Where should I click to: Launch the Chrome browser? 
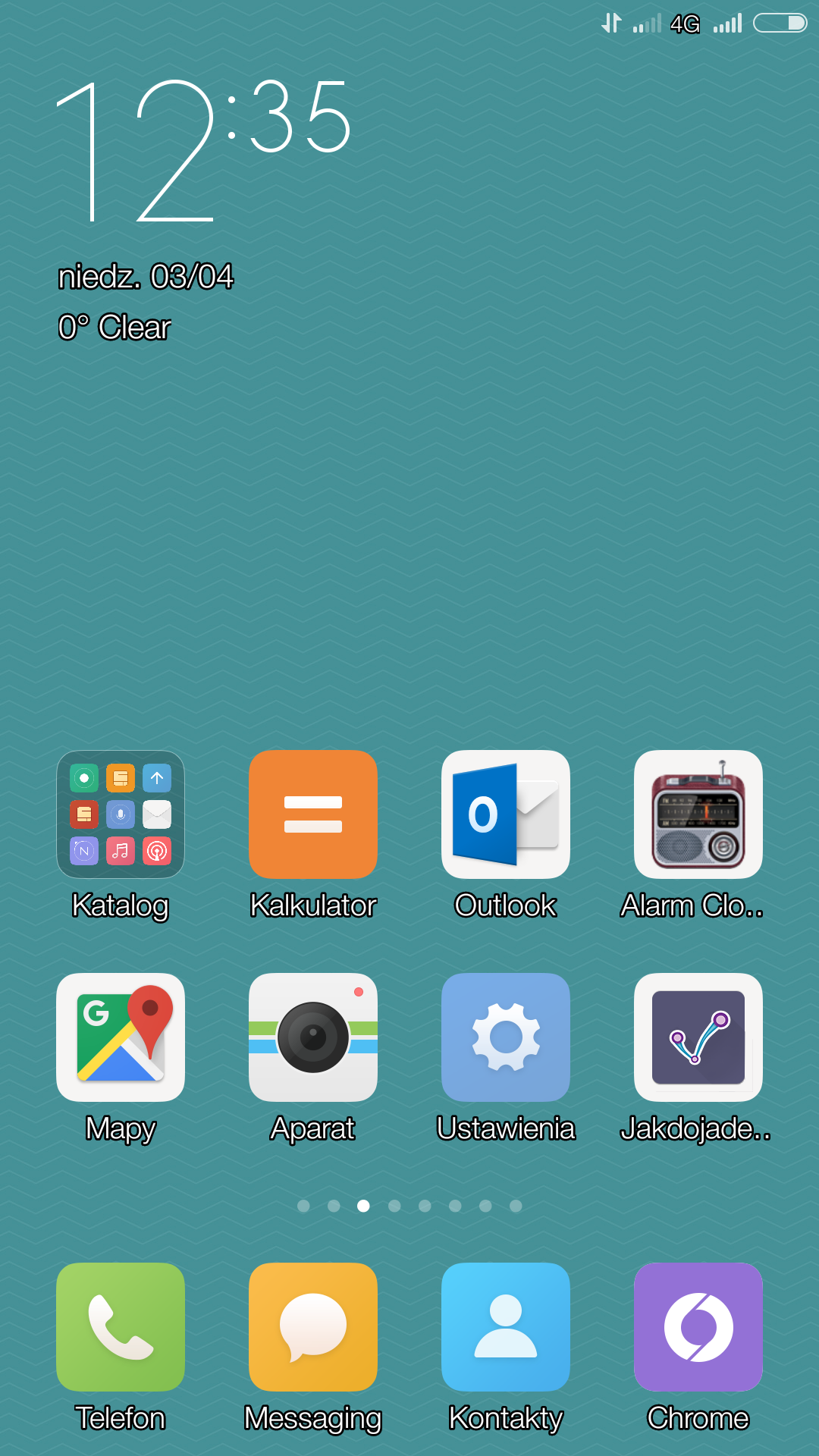coord(698,1327)
